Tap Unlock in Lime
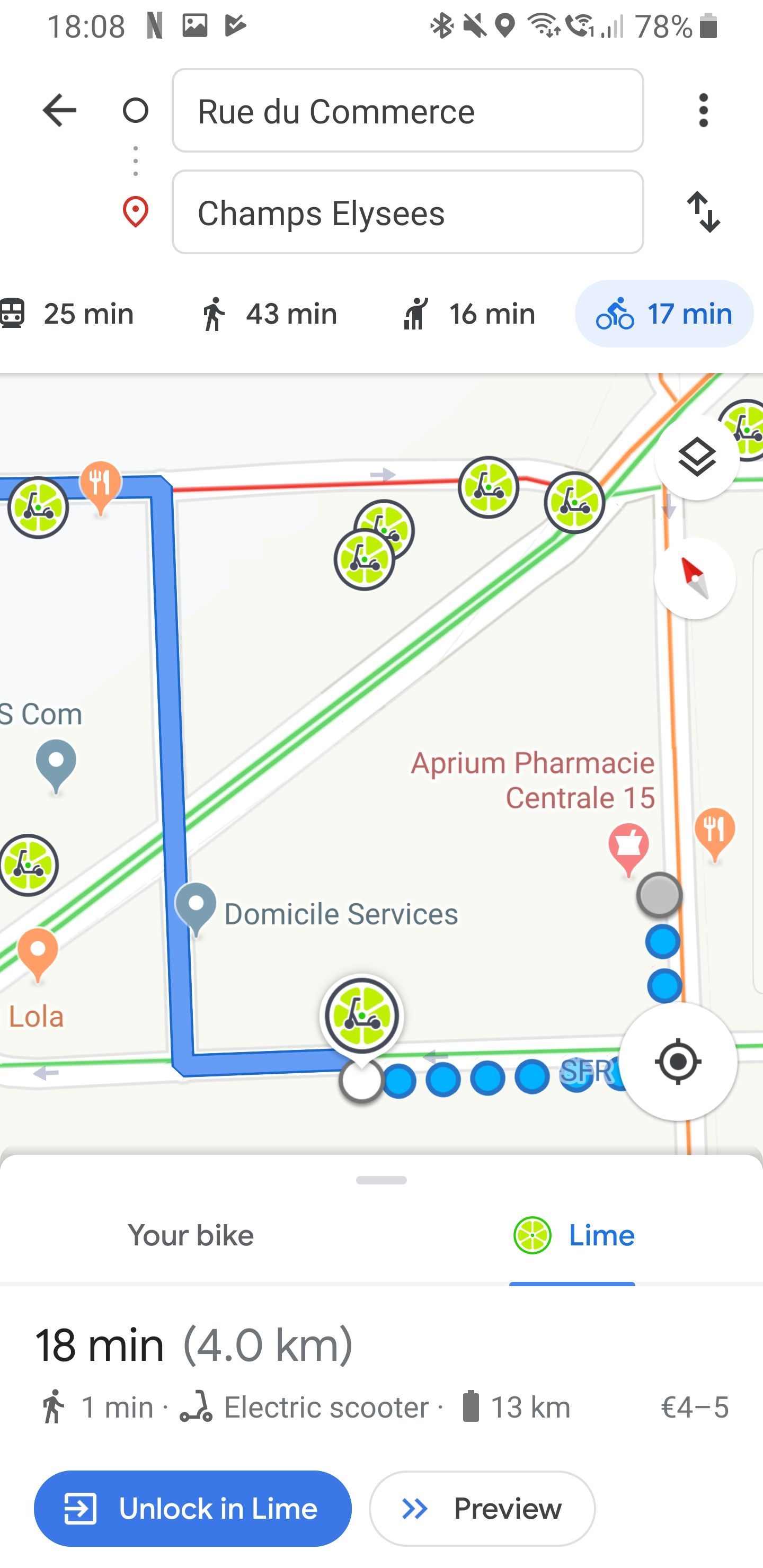 coord(193,1508)
